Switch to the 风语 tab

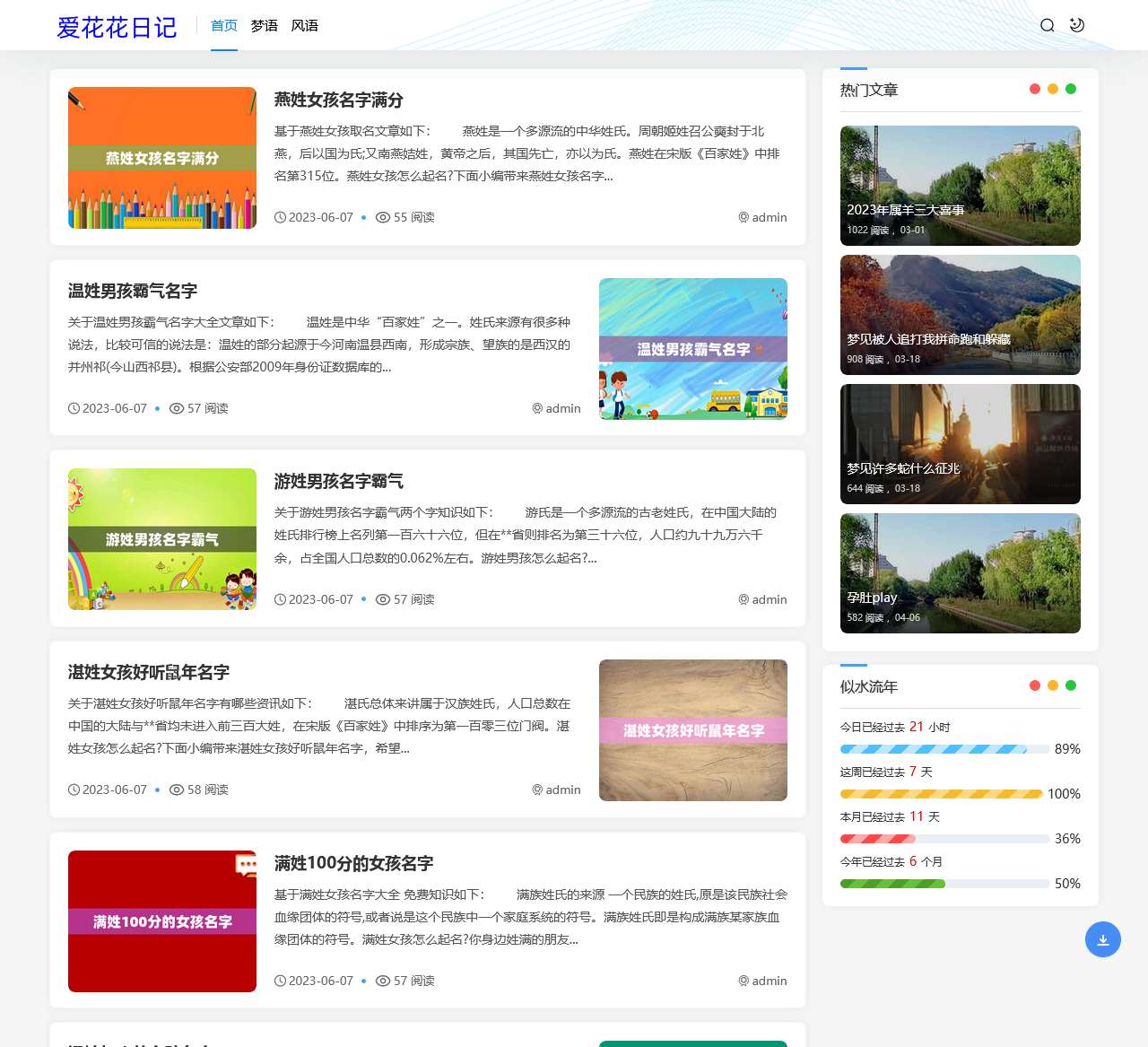[x=305, y=26]
